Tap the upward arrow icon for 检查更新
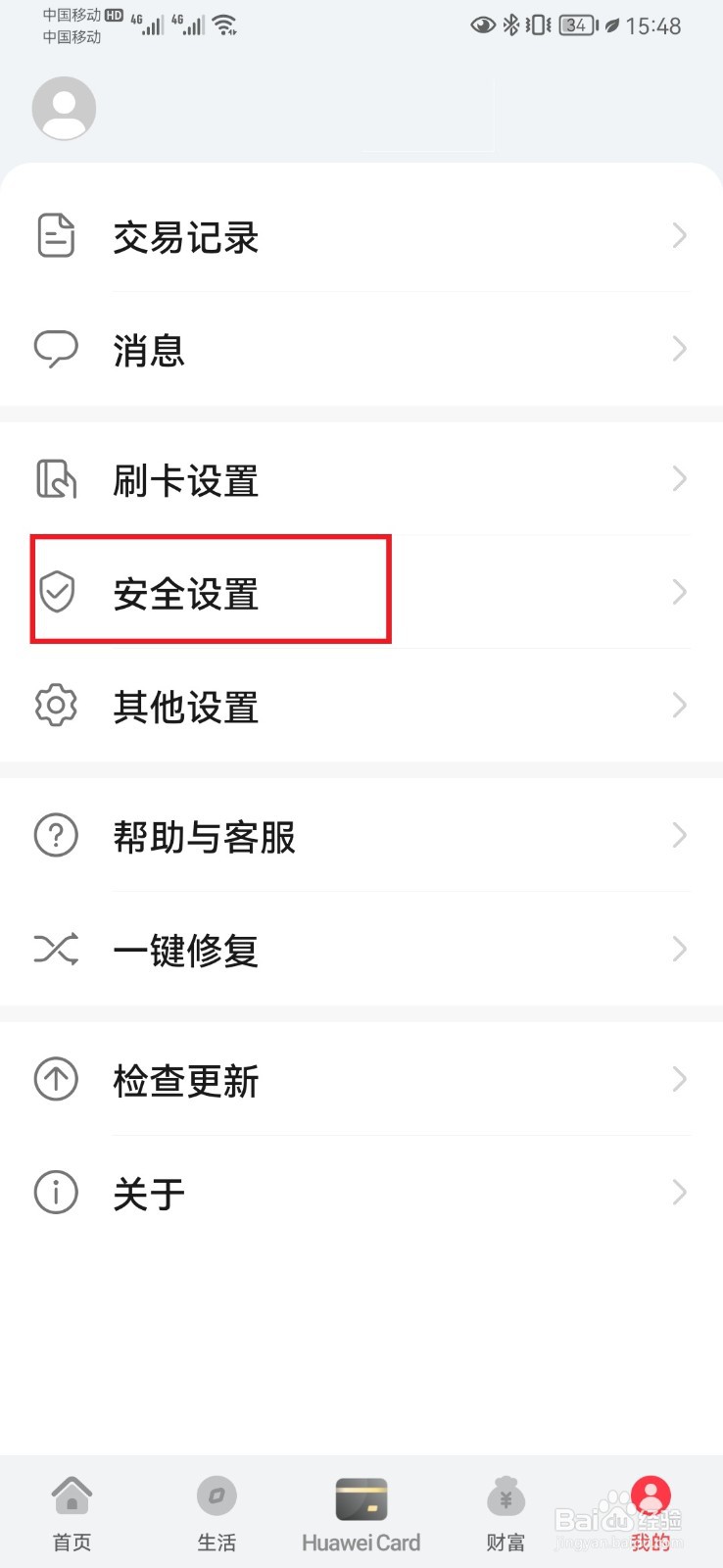723x1568 pixels. (x=56, y=1078)
